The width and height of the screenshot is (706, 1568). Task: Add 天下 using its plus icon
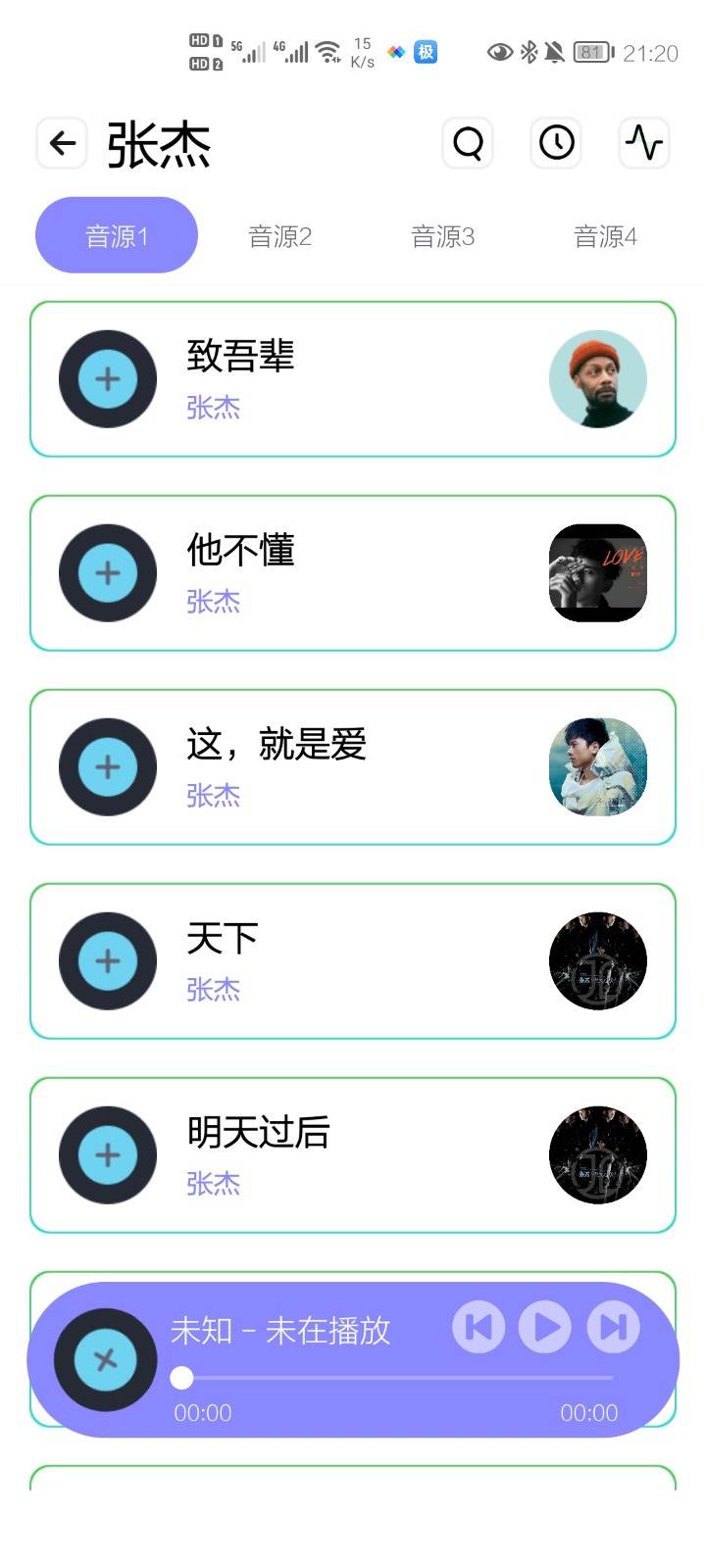pyautogui.click(x=107, y=961)
